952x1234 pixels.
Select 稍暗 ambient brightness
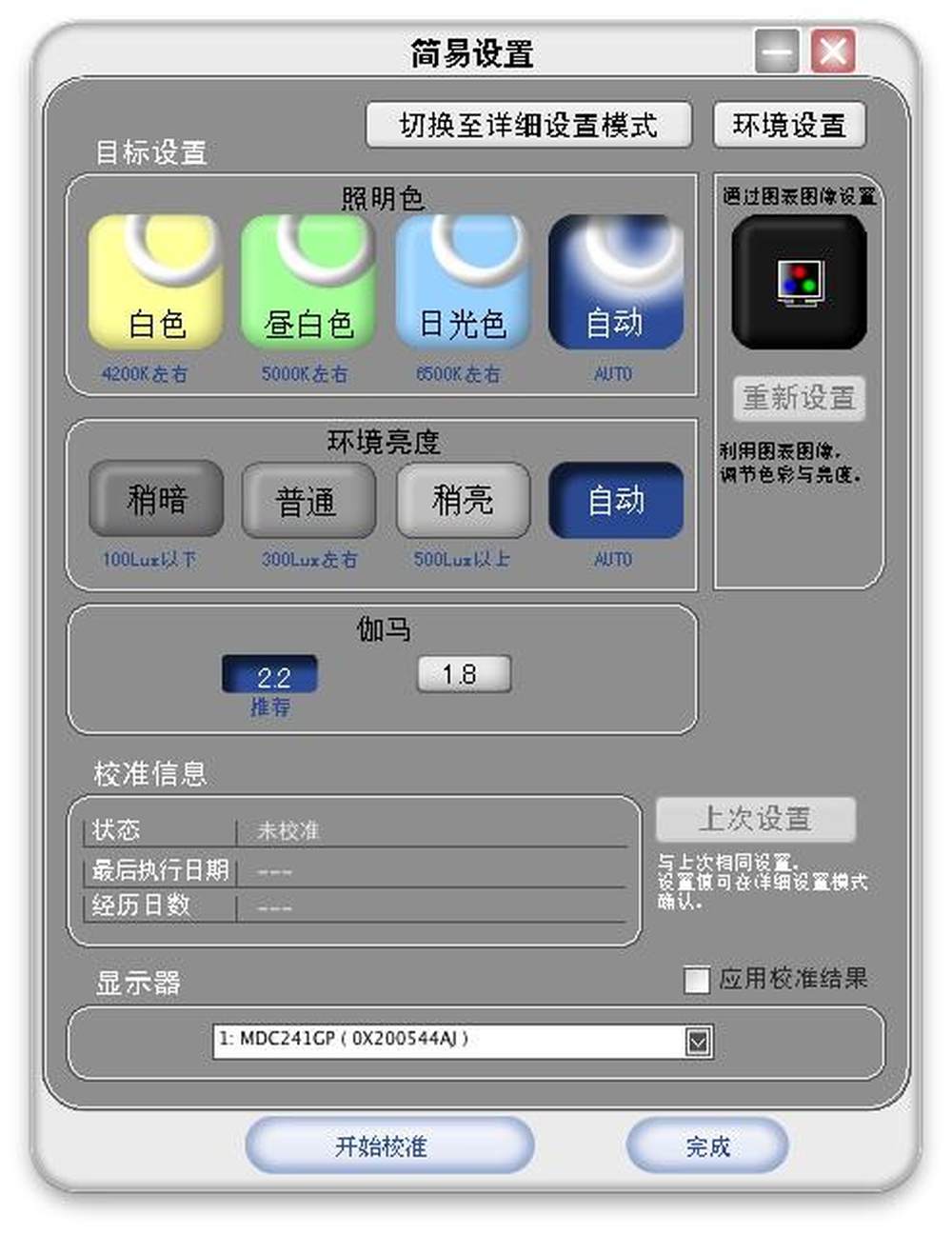[156, 500]
